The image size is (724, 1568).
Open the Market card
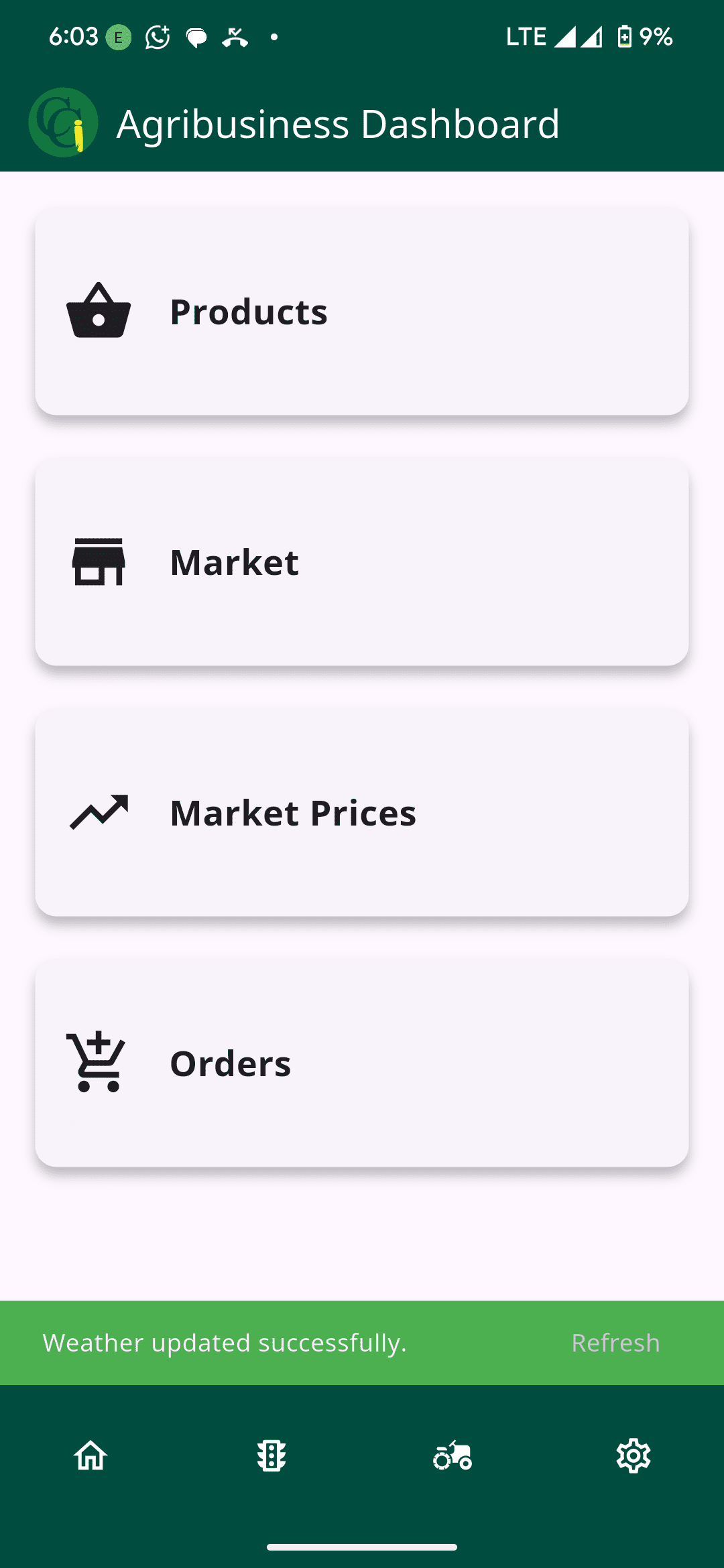pyautogui.click(x=362, y=562)
